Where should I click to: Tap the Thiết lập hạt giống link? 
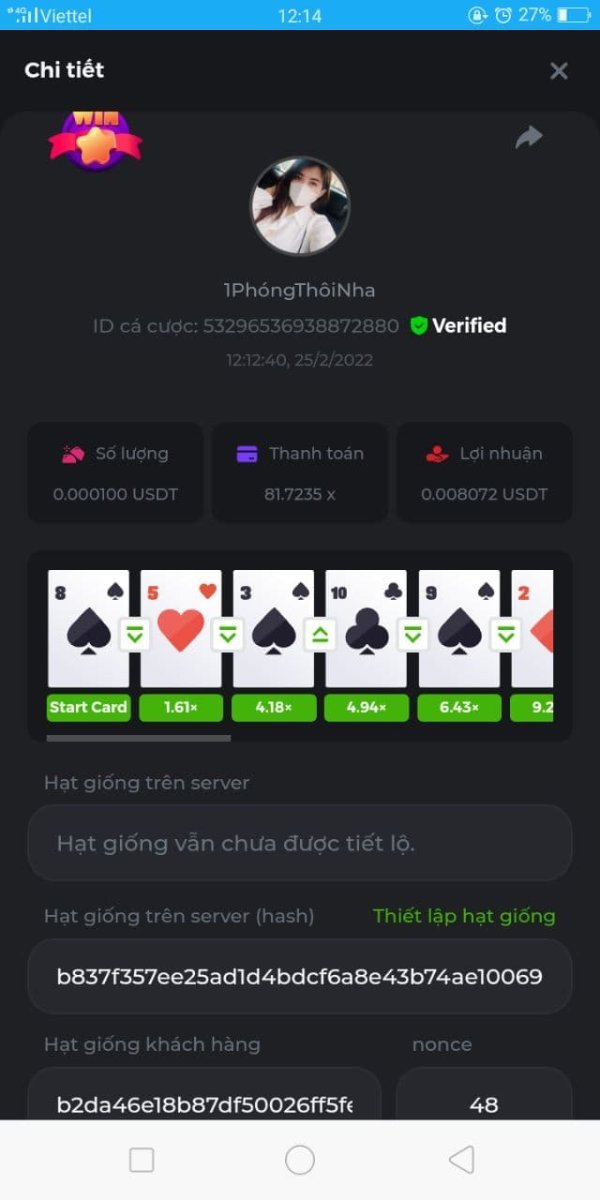(464, 916)
